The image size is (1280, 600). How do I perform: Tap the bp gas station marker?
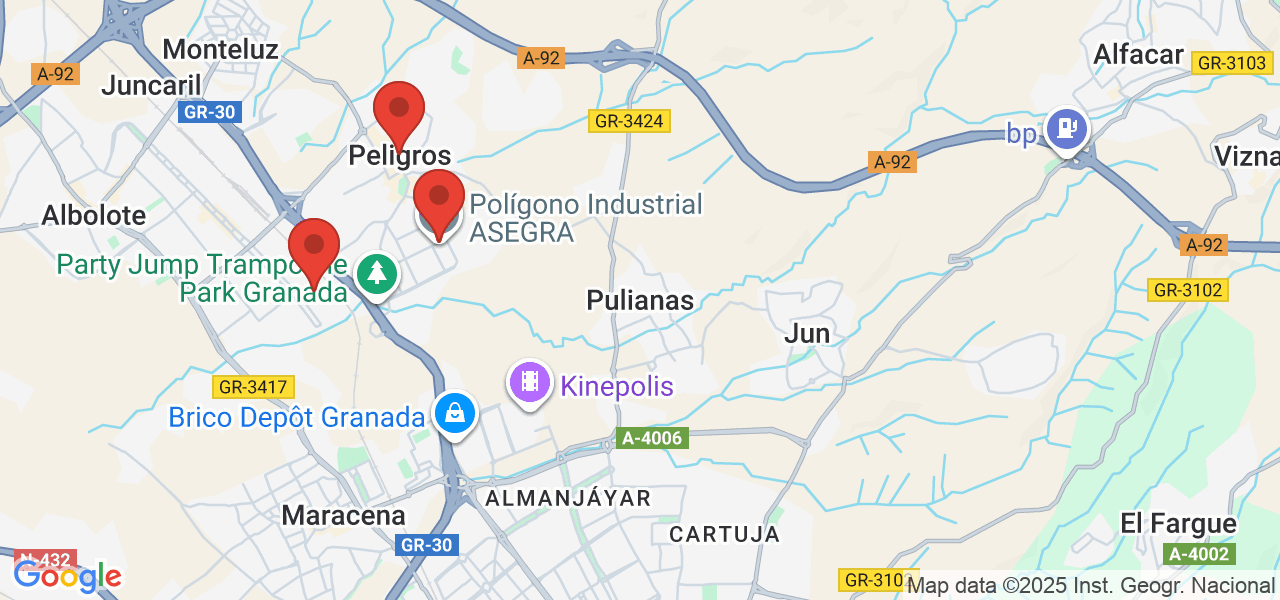tap(1067, 128)
